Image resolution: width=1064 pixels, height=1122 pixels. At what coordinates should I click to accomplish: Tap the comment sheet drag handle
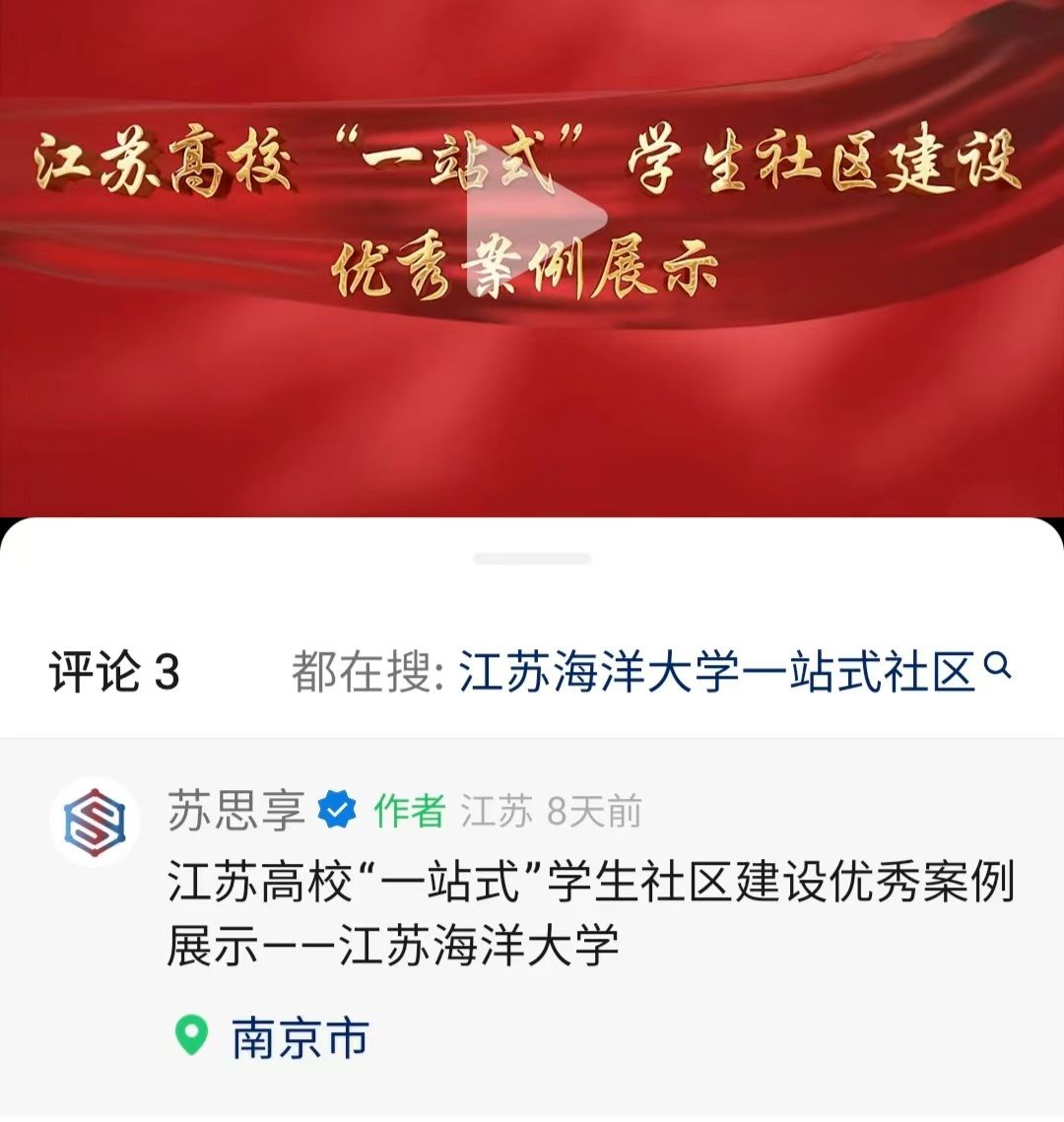532,559
